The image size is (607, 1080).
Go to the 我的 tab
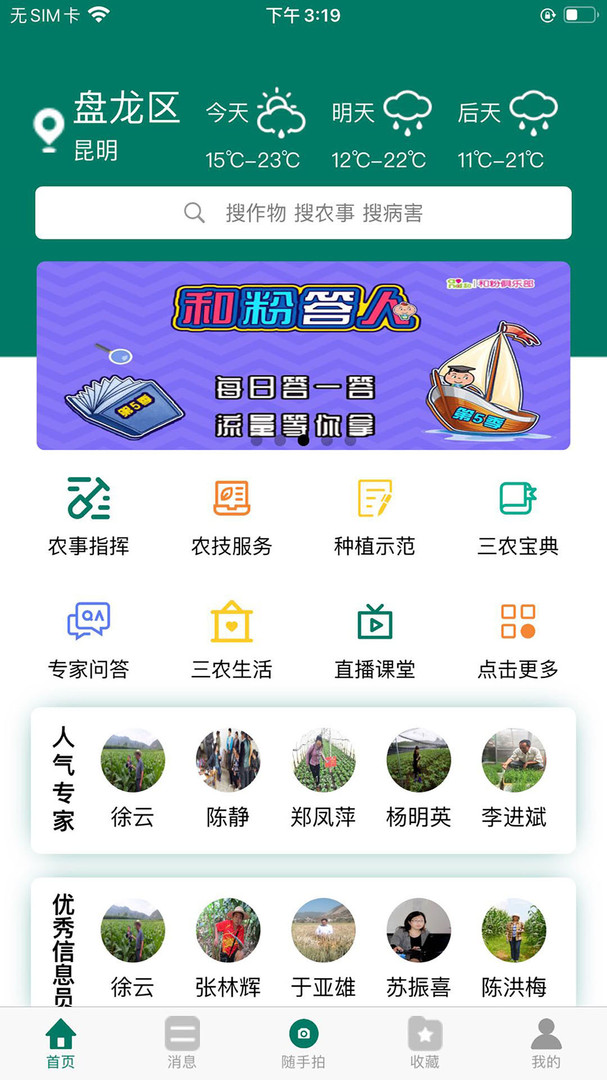(x=546, y=1043)
